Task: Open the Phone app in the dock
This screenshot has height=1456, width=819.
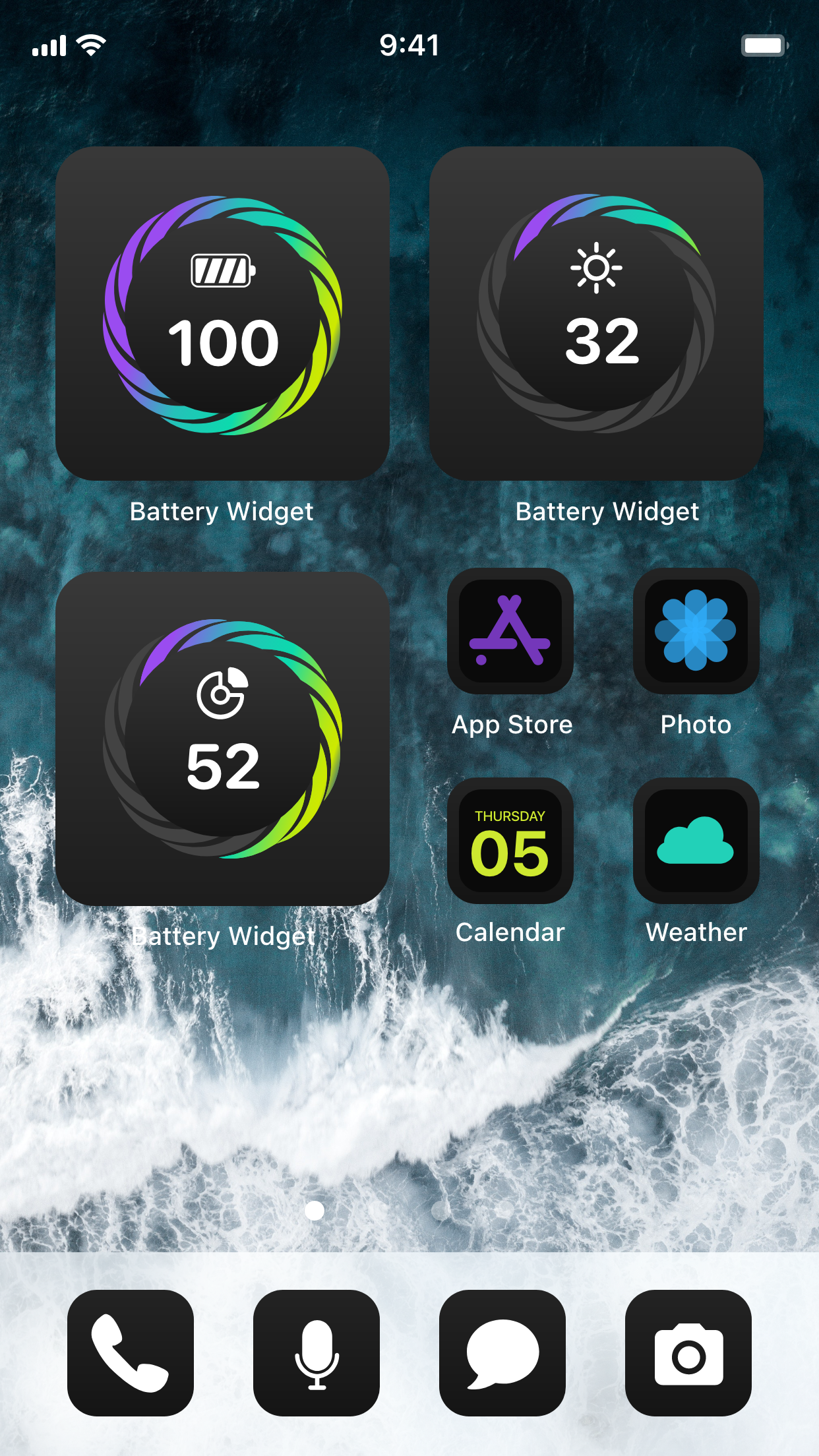Action: (x=130, y=1352)
